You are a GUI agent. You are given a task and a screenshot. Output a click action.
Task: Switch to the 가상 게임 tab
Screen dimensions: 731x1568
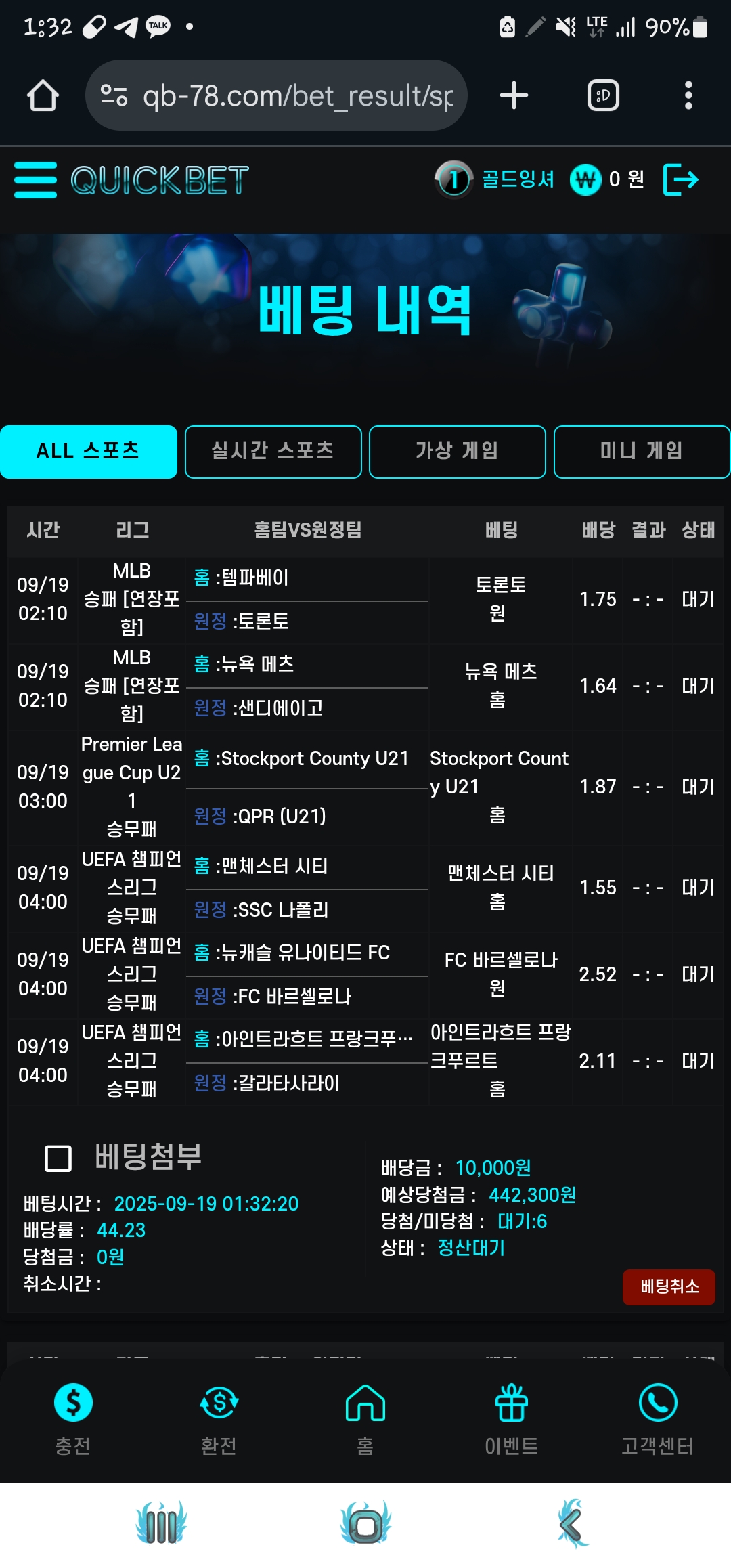458,452
